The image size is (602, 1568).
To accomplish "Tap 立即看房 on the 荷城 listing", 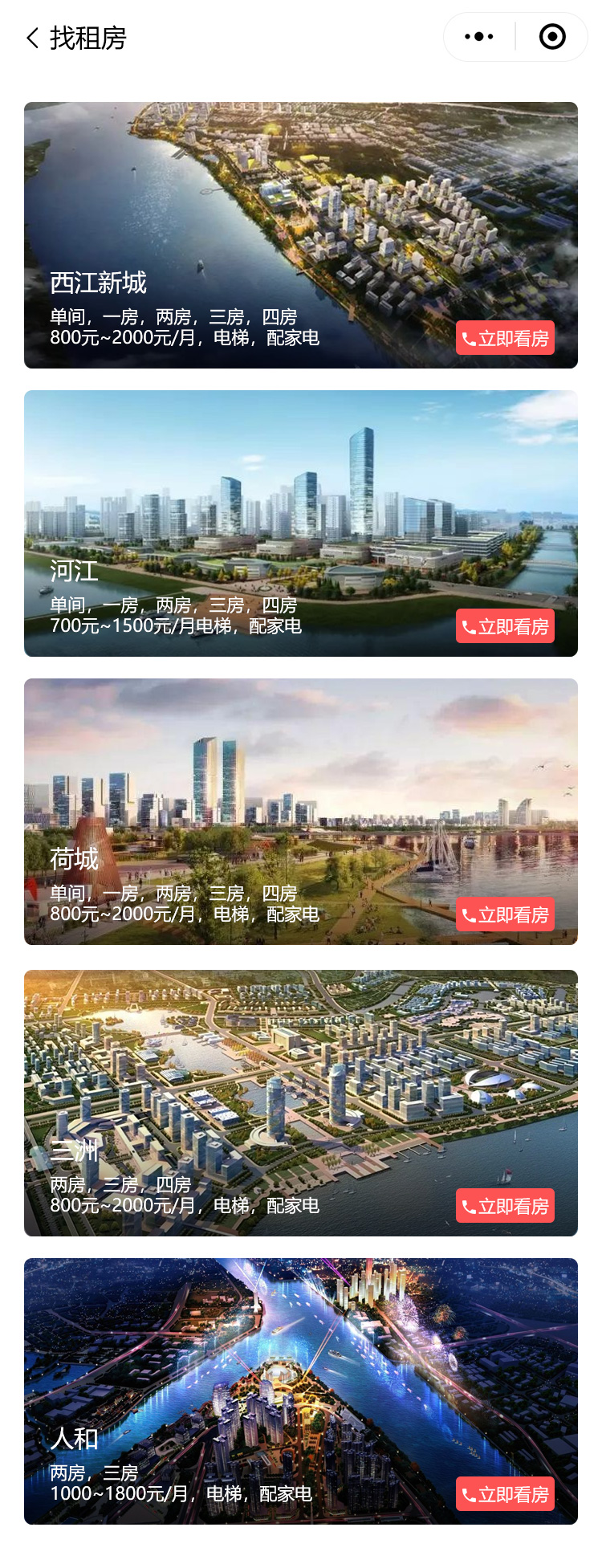I will 506,914.
